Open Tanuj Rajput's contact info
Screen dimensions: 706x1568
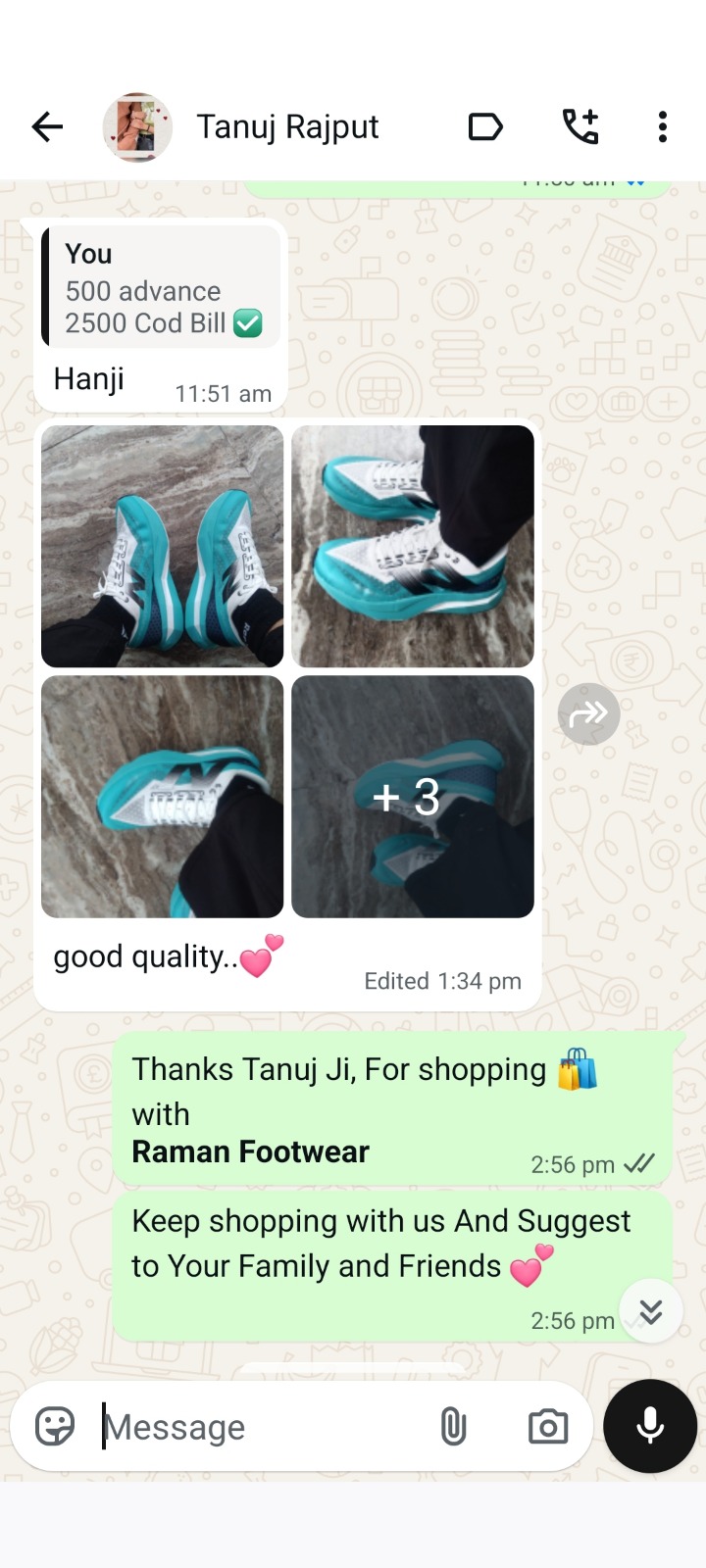(286, 127)
